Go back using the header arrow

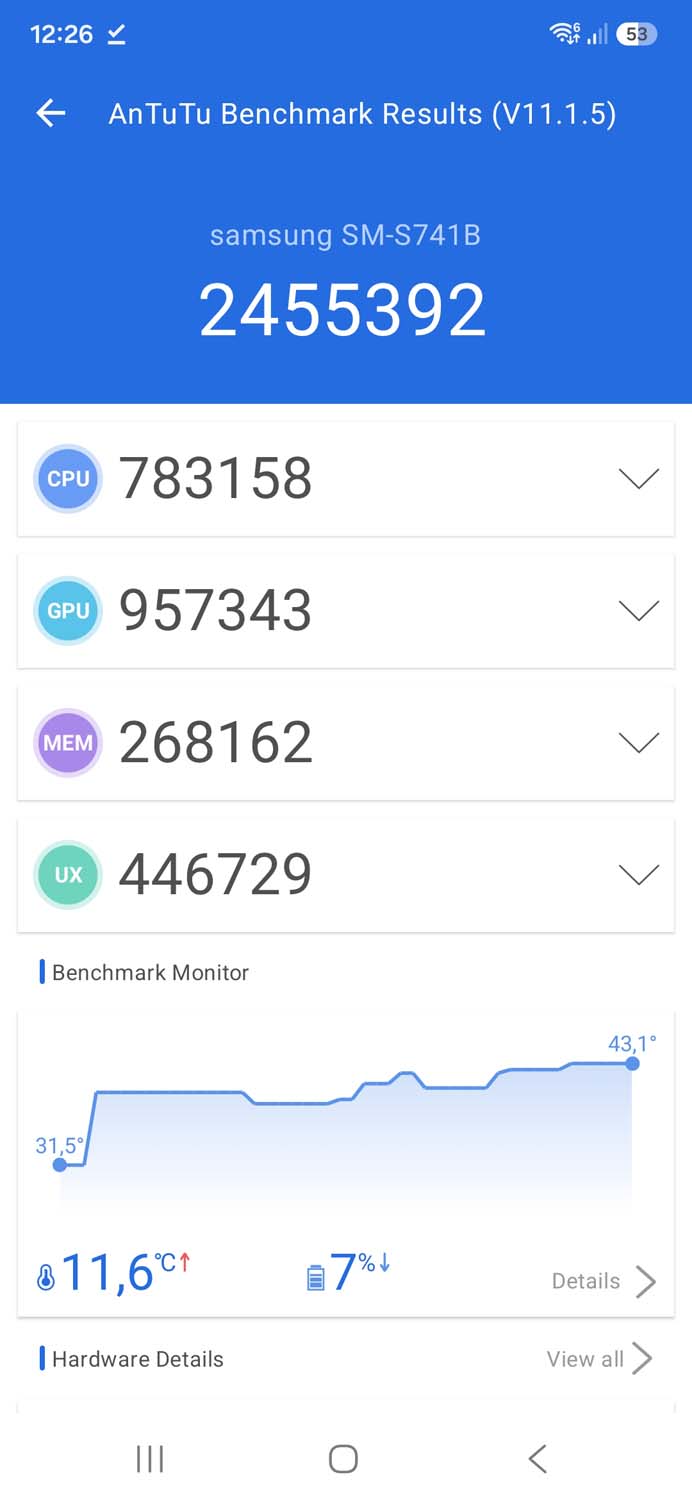coord(51,113)
